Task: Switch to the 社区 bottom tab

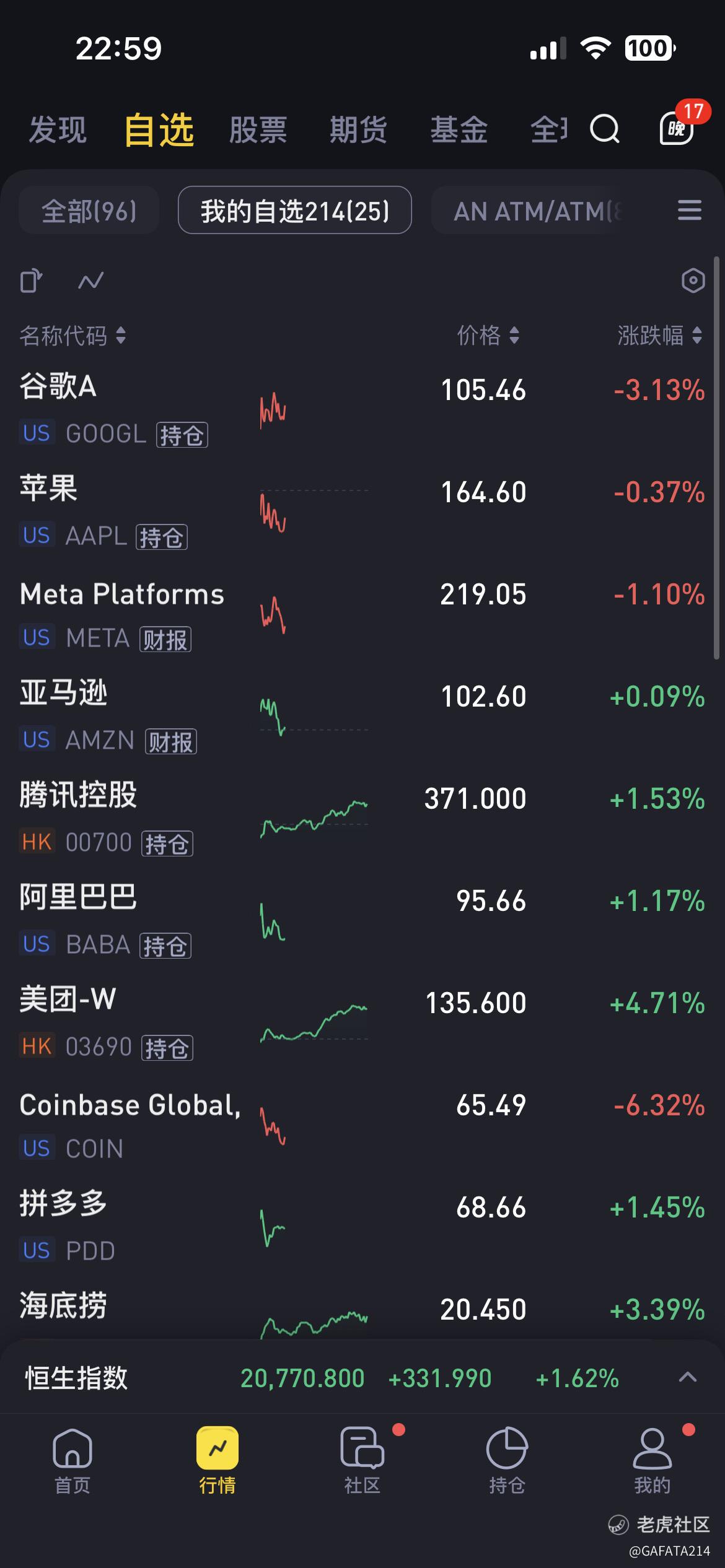Action: (x=362, y=1461)
